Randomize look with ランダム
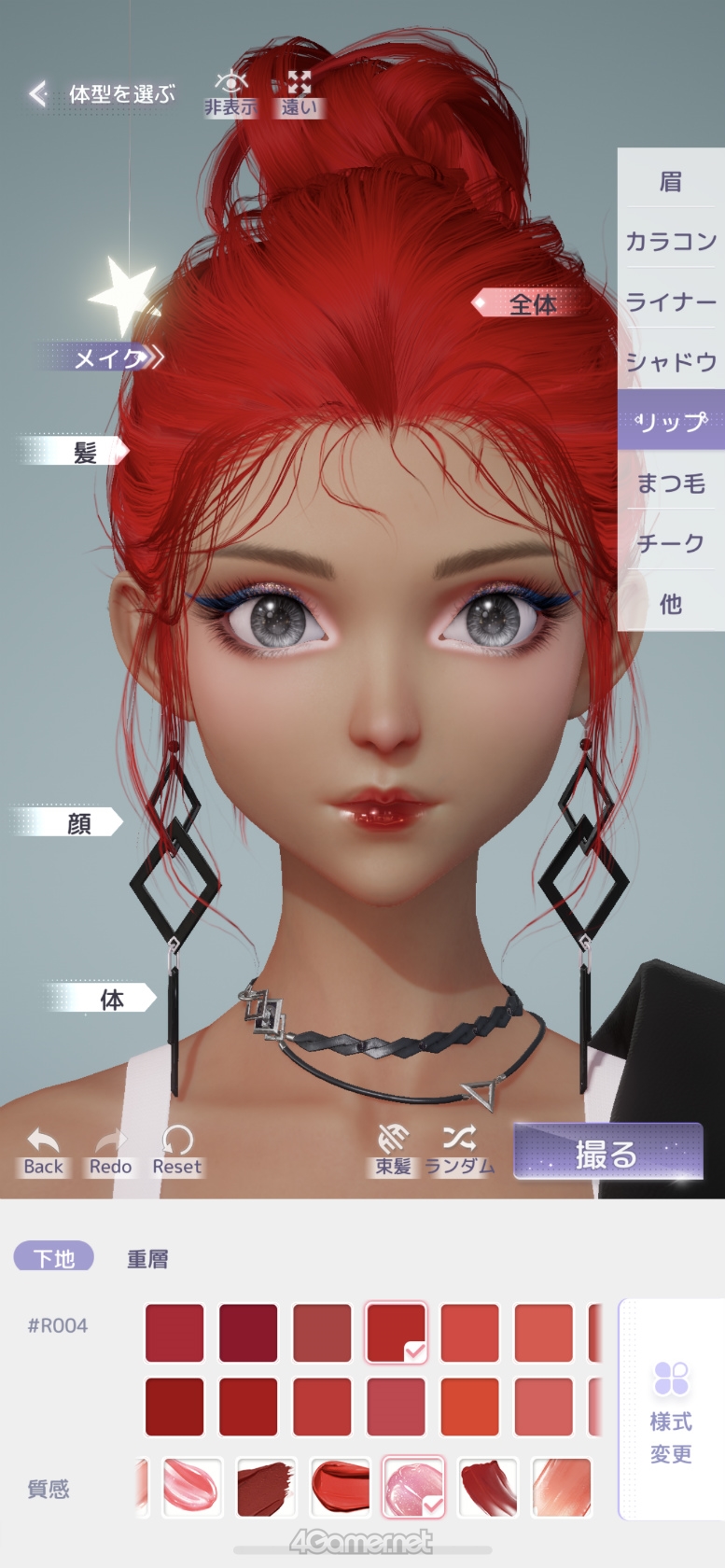Screen dimensions: 725x1568 (459, 1152)
